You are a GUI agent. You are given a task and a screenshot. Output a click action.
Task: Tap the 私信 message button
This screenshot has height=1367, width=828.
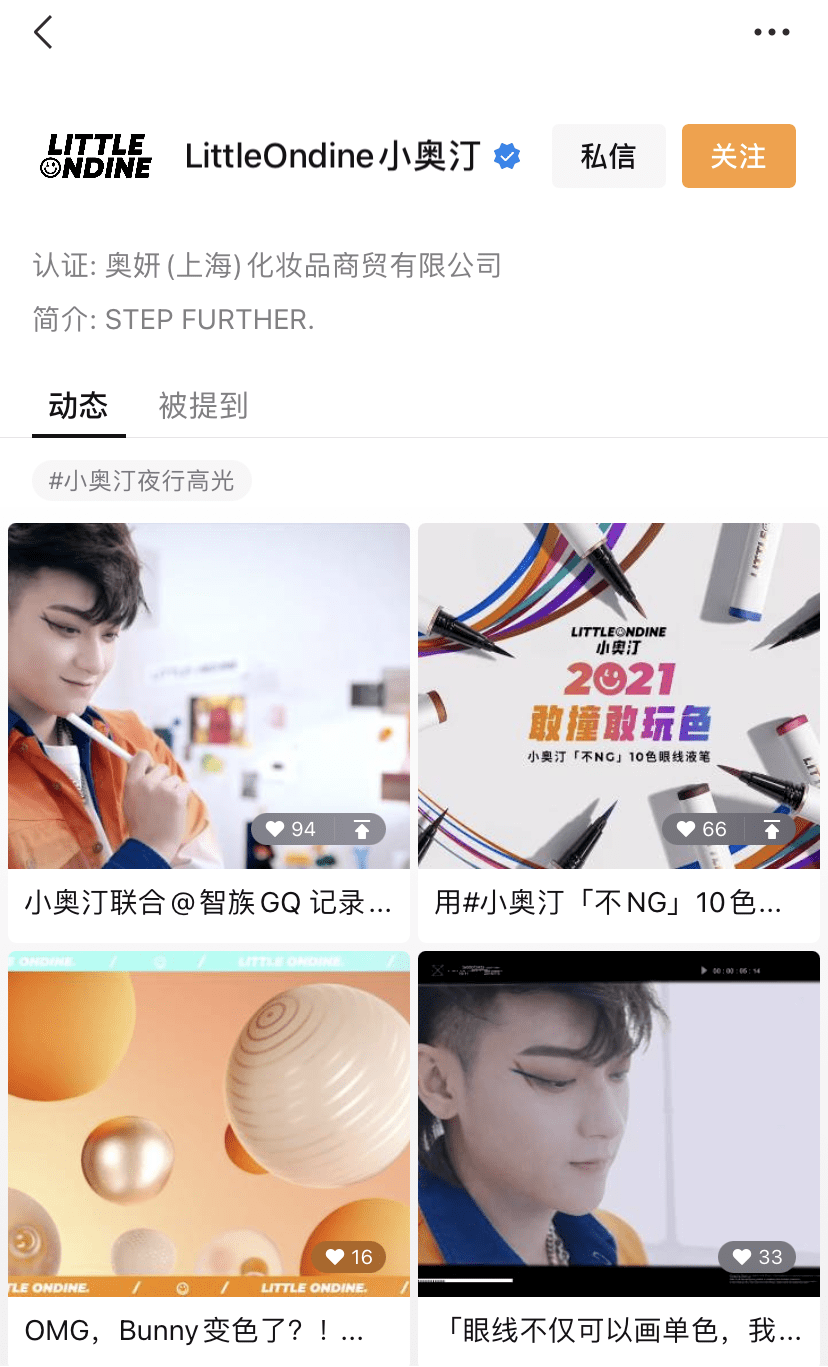(608, 156)
